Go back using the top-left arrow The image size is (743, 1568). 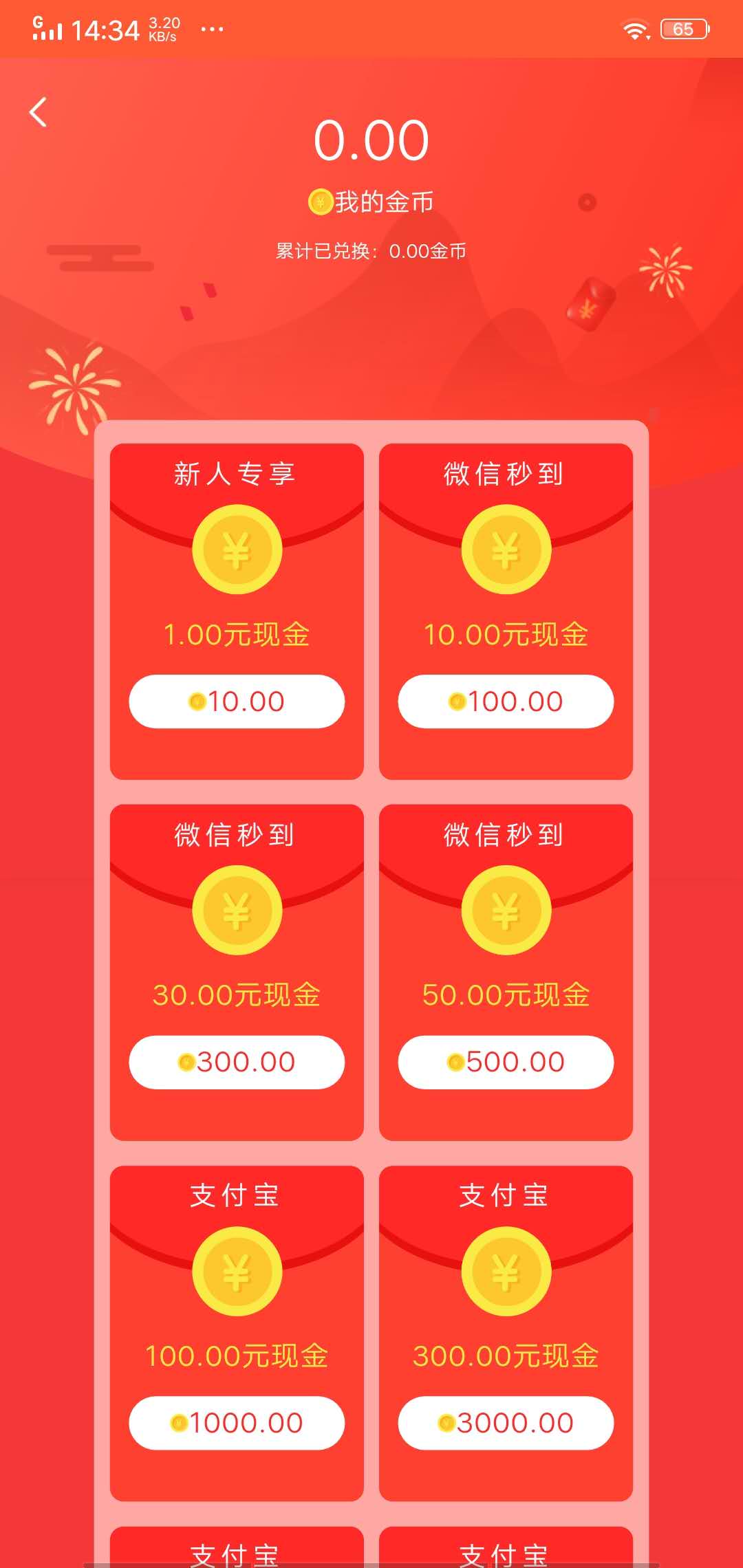39,112
